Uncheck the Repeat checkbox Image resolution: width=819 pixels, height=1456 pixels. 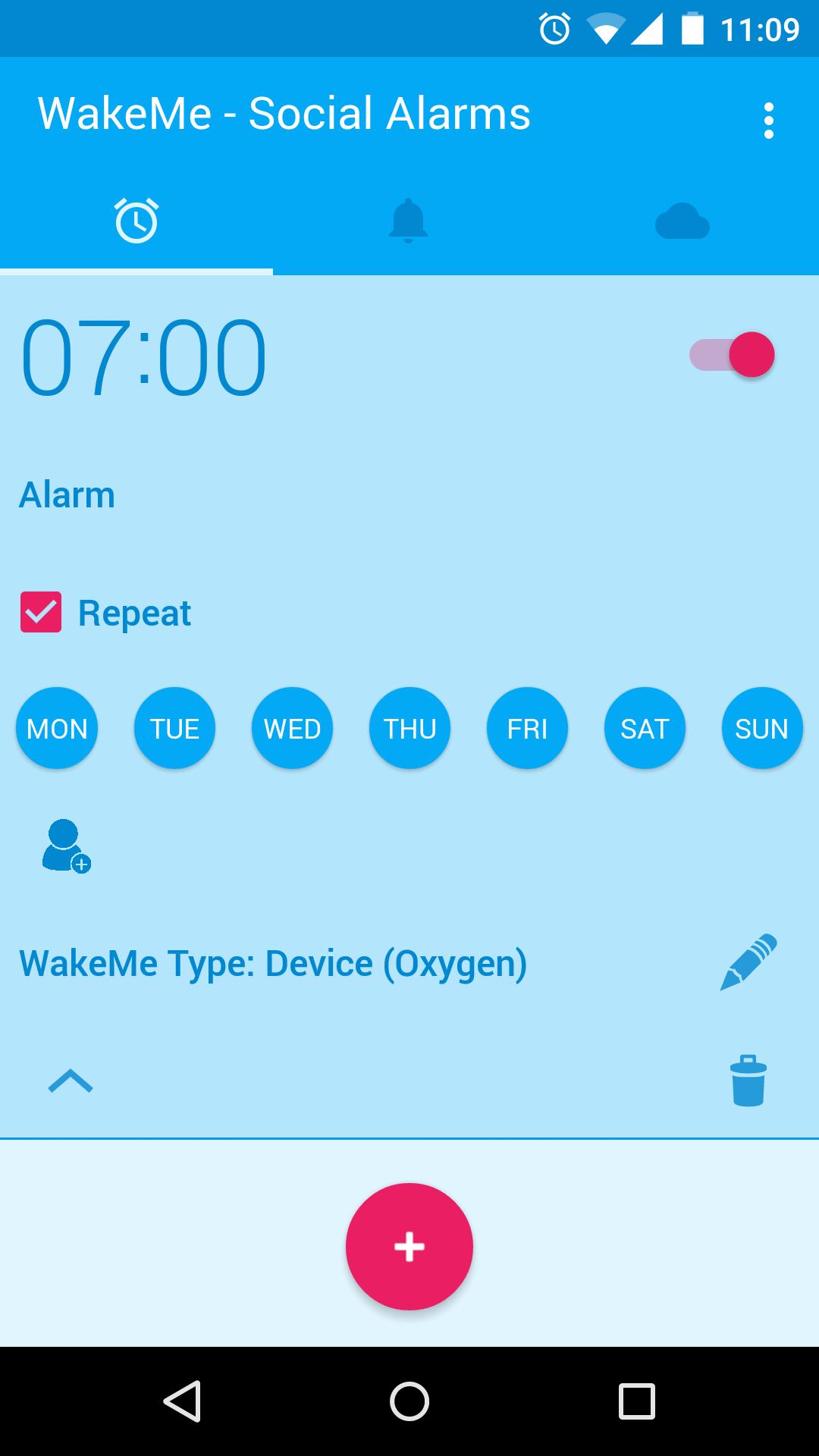[42, 611]
